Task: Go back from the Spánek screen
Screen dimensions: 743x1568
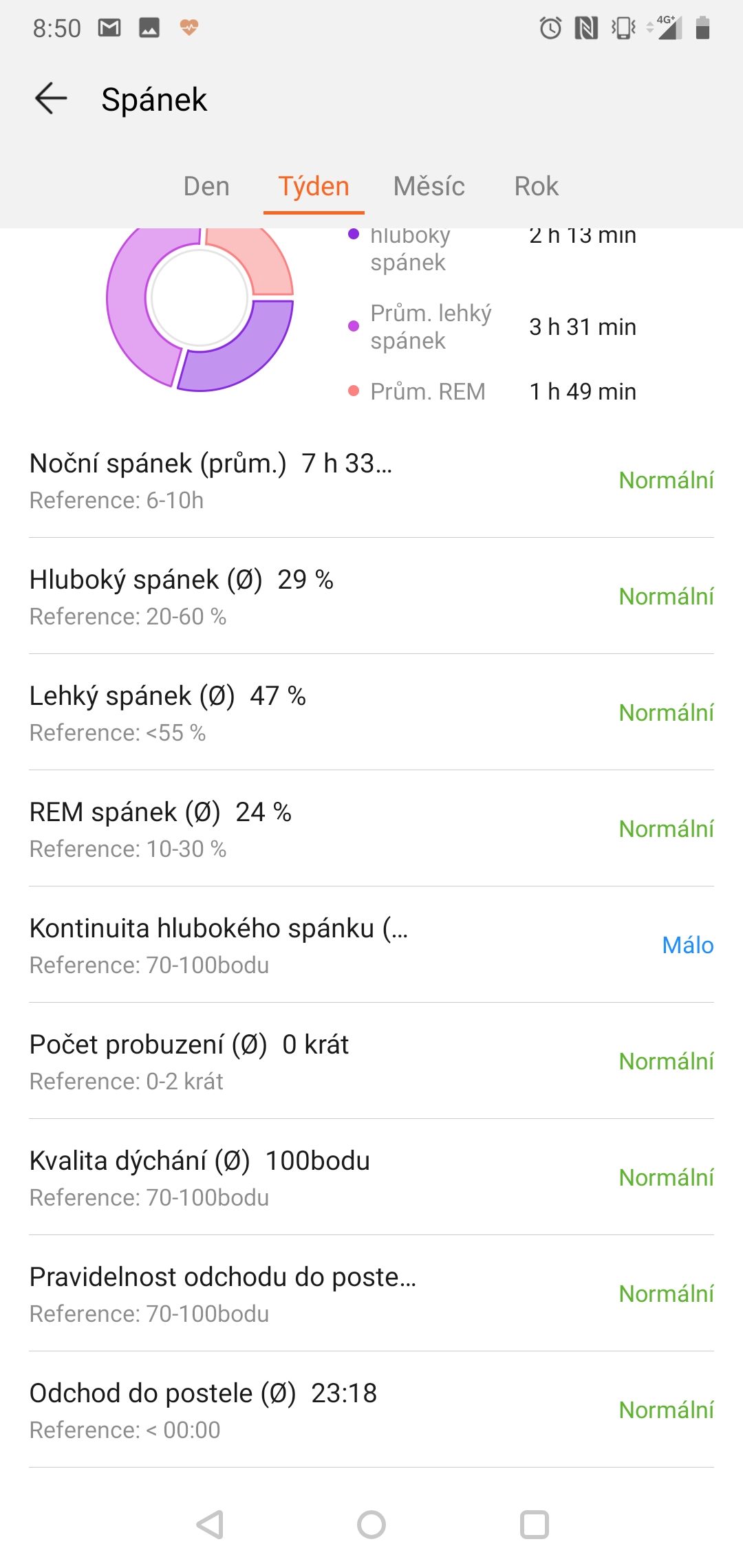Action: click(51, 98)
